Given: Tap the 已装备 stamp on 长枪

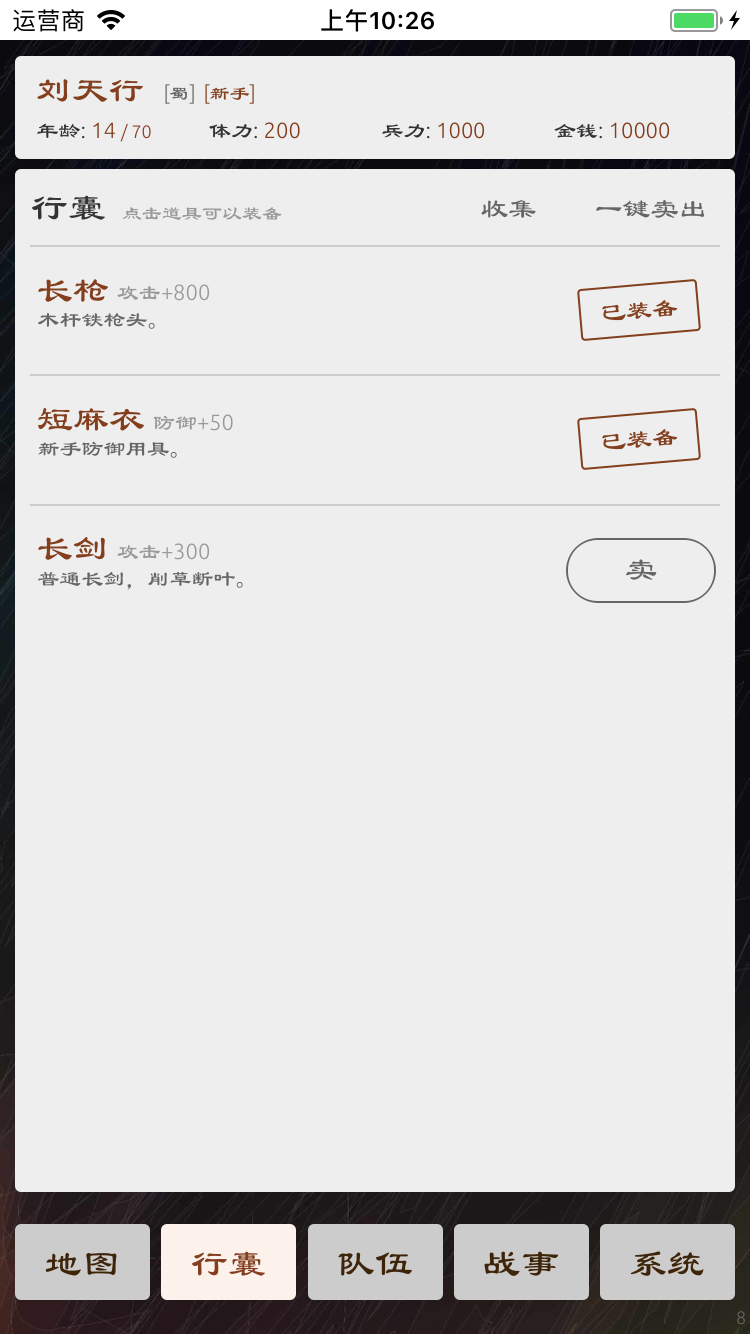Looking at the screenshot, I should pos(639,308).
